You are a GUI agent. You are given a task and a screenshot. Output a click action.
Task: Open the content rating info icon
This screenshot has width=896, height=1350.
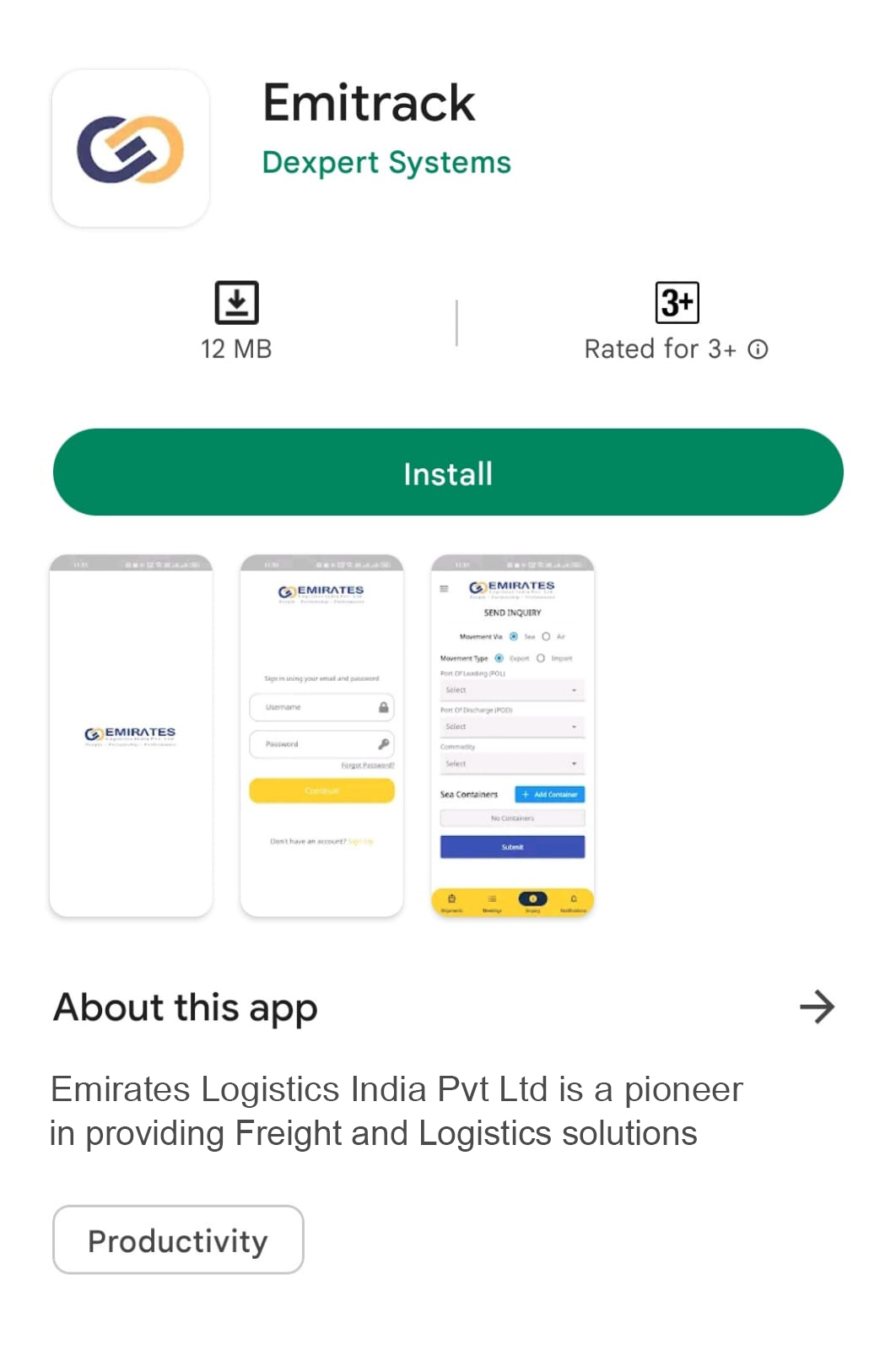click(758, 348)
